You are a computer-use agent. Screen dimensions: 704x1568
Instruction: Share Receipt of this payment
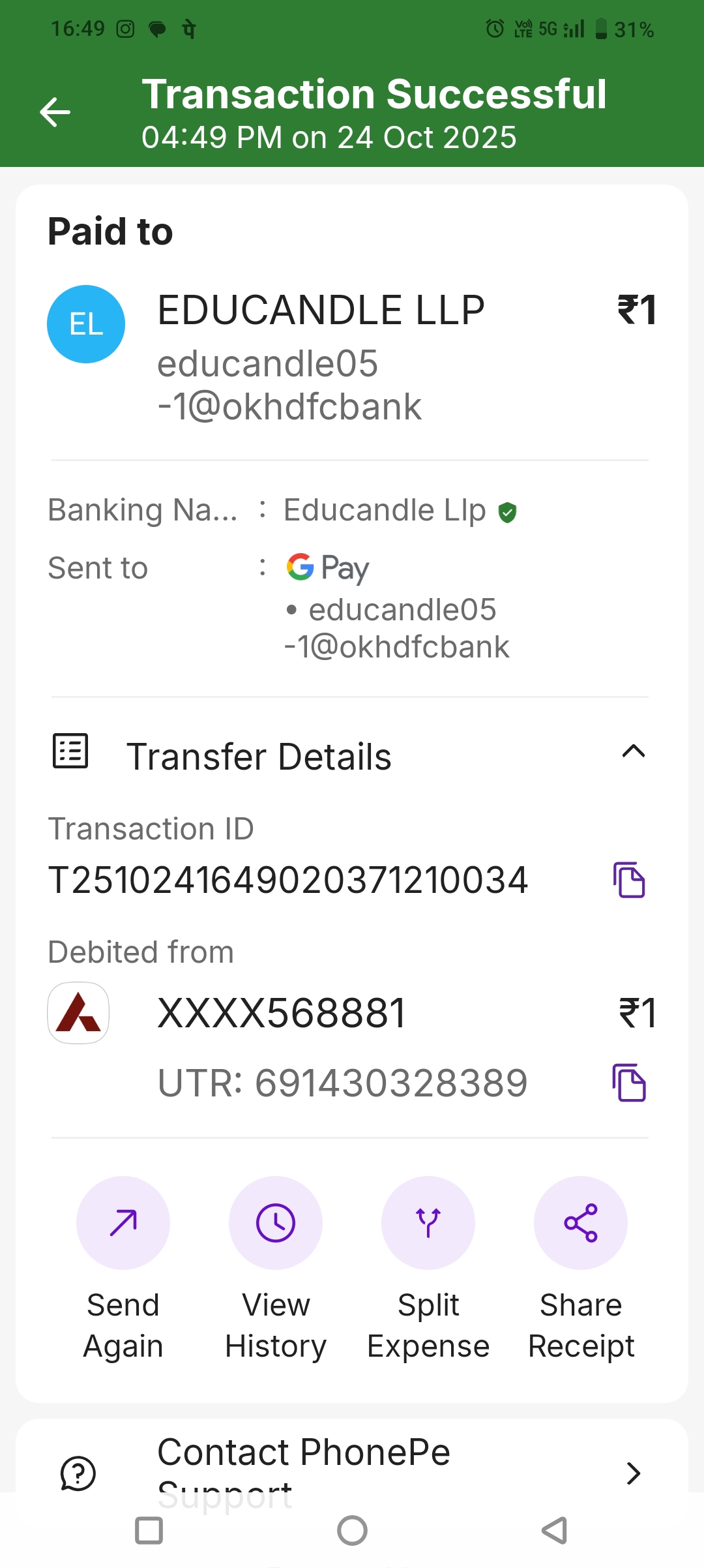click(x=581, y=1223)
